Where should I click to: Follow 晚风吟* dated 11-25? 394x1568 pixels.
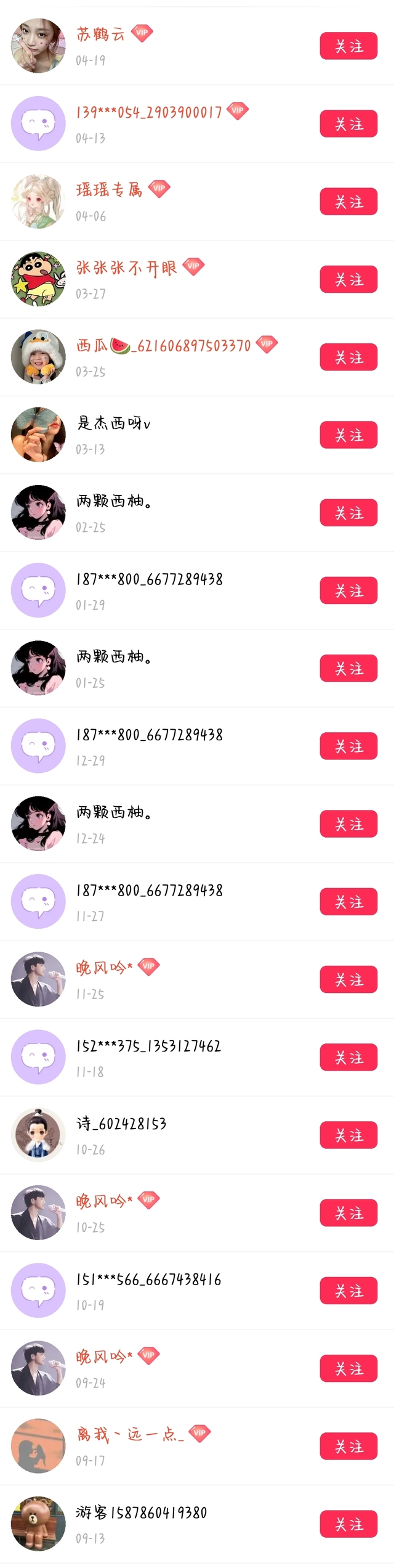tap(348, 979)
